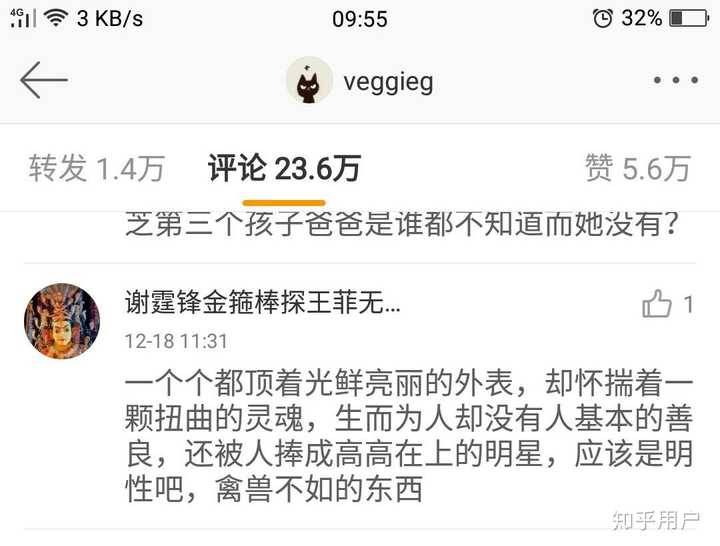Like the comment by 谢霆锋金箍棒探王菲无…
The image size is (720, 546).
click(658, 304)
